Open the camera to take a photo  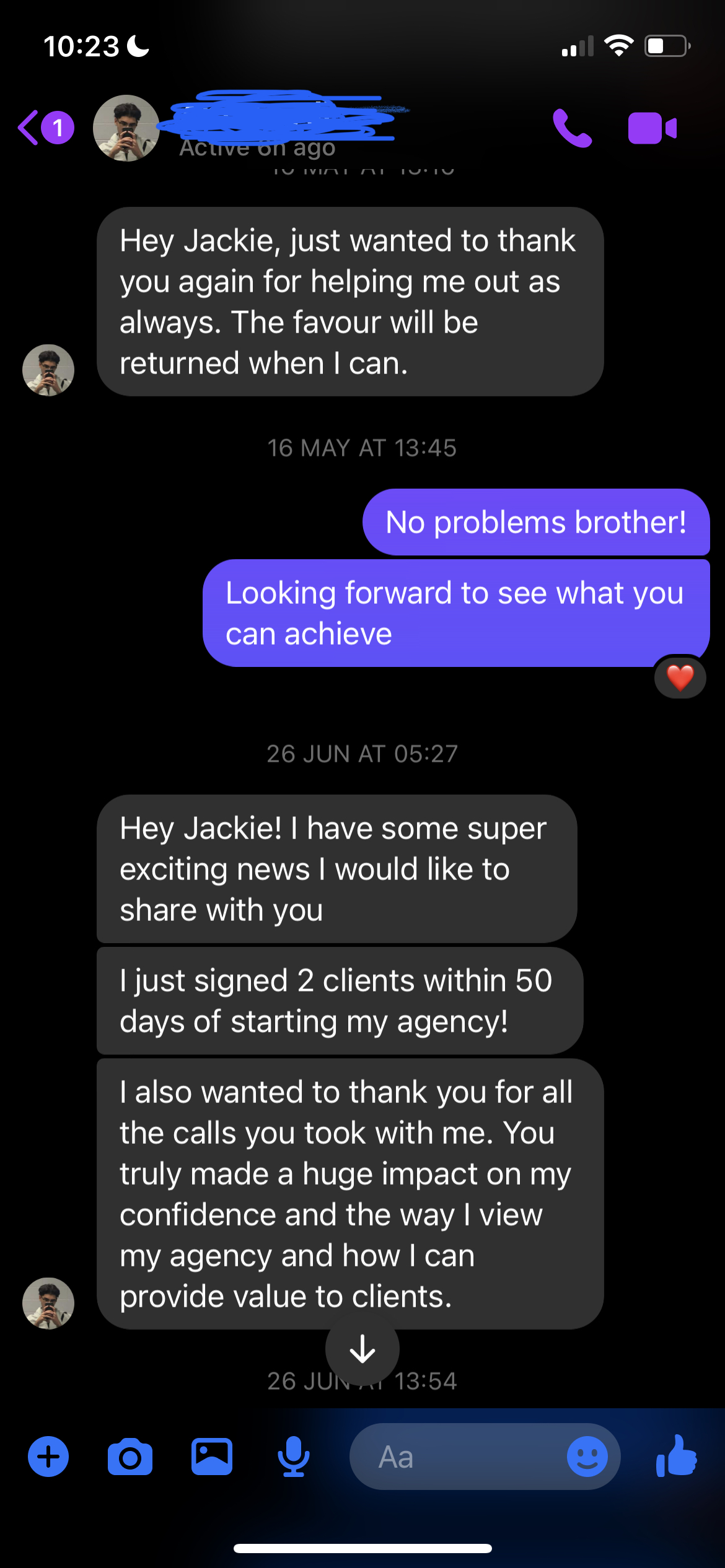pyautogui.click(x=130, y=1458)
